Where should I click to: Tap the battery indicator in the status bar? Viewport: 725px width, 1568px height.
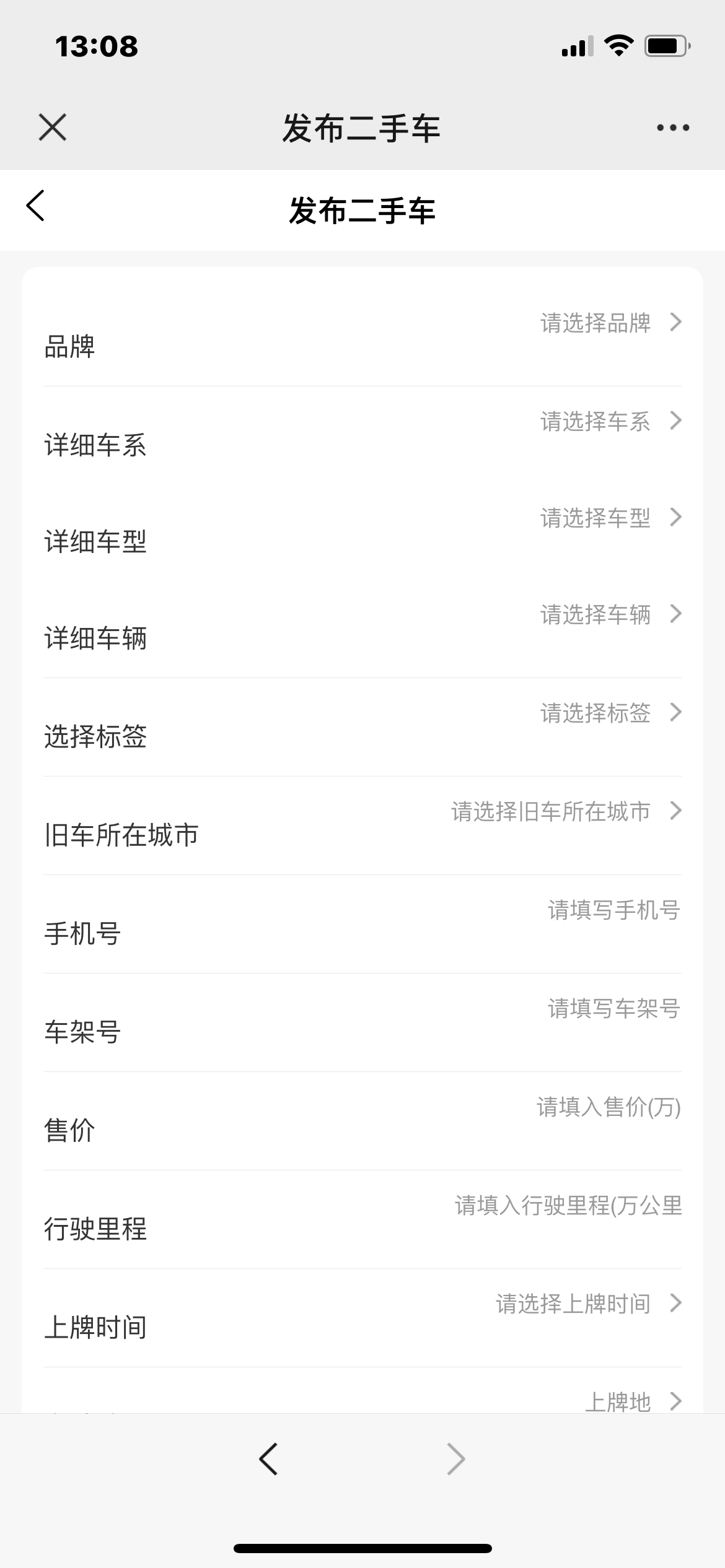click(666, 44)
